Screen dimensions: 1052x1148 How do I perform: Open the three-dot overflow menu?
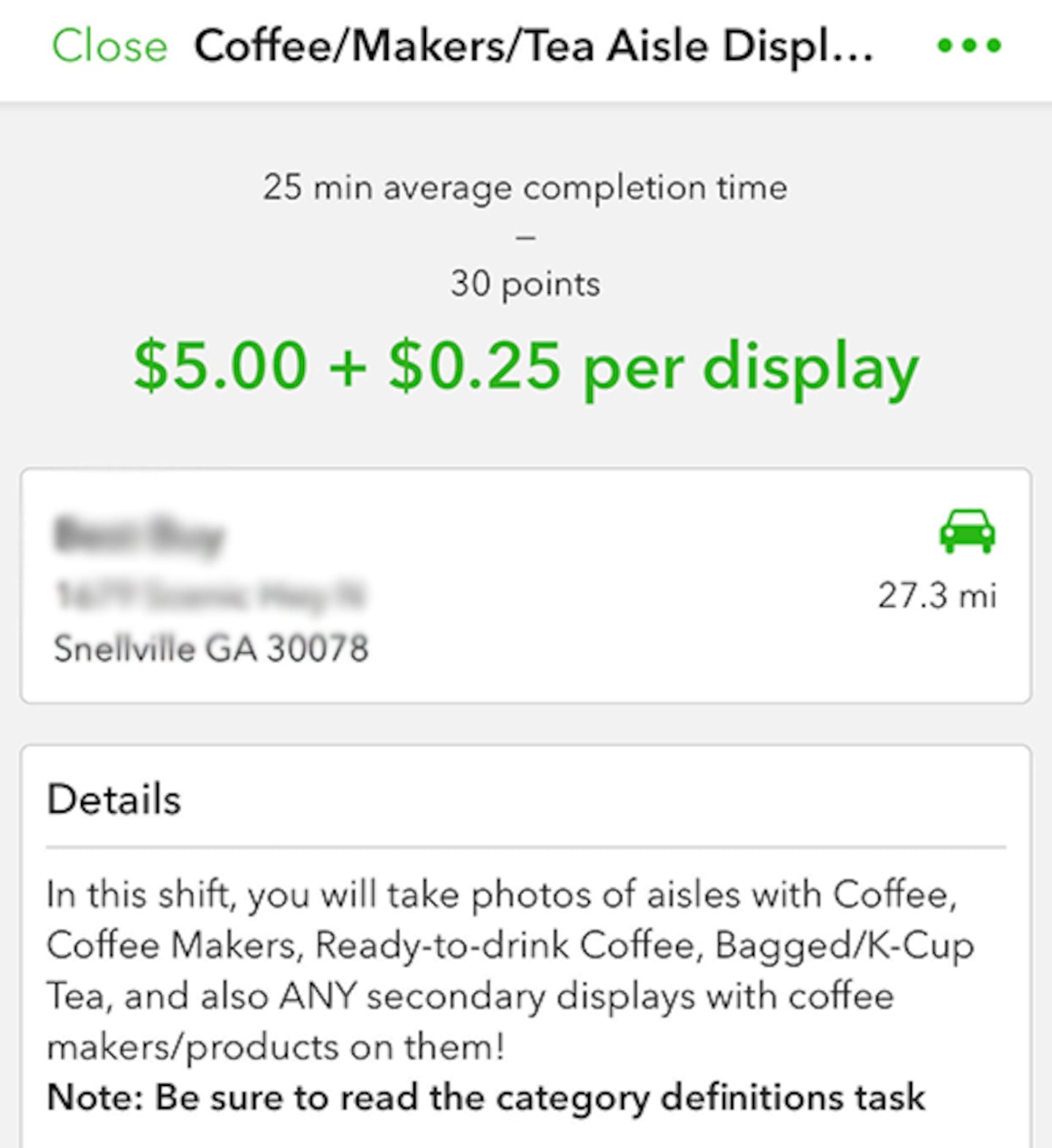tap(969, 46)
